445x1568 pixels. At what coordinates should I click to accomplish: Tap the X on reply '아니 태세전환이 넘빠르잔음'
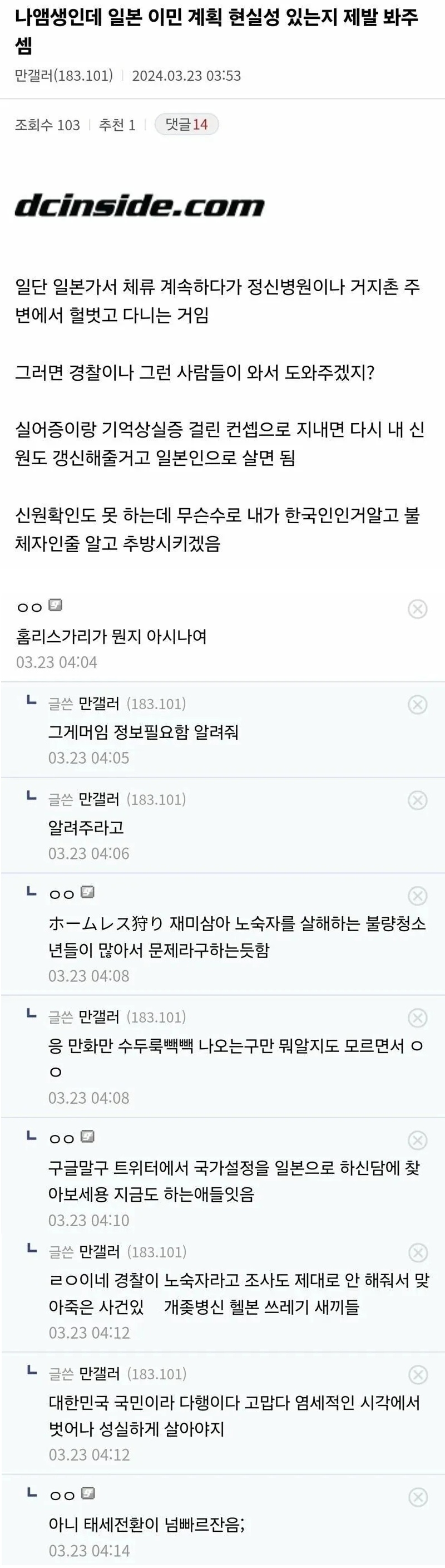pyautogui.click(x=417, y=1497)
